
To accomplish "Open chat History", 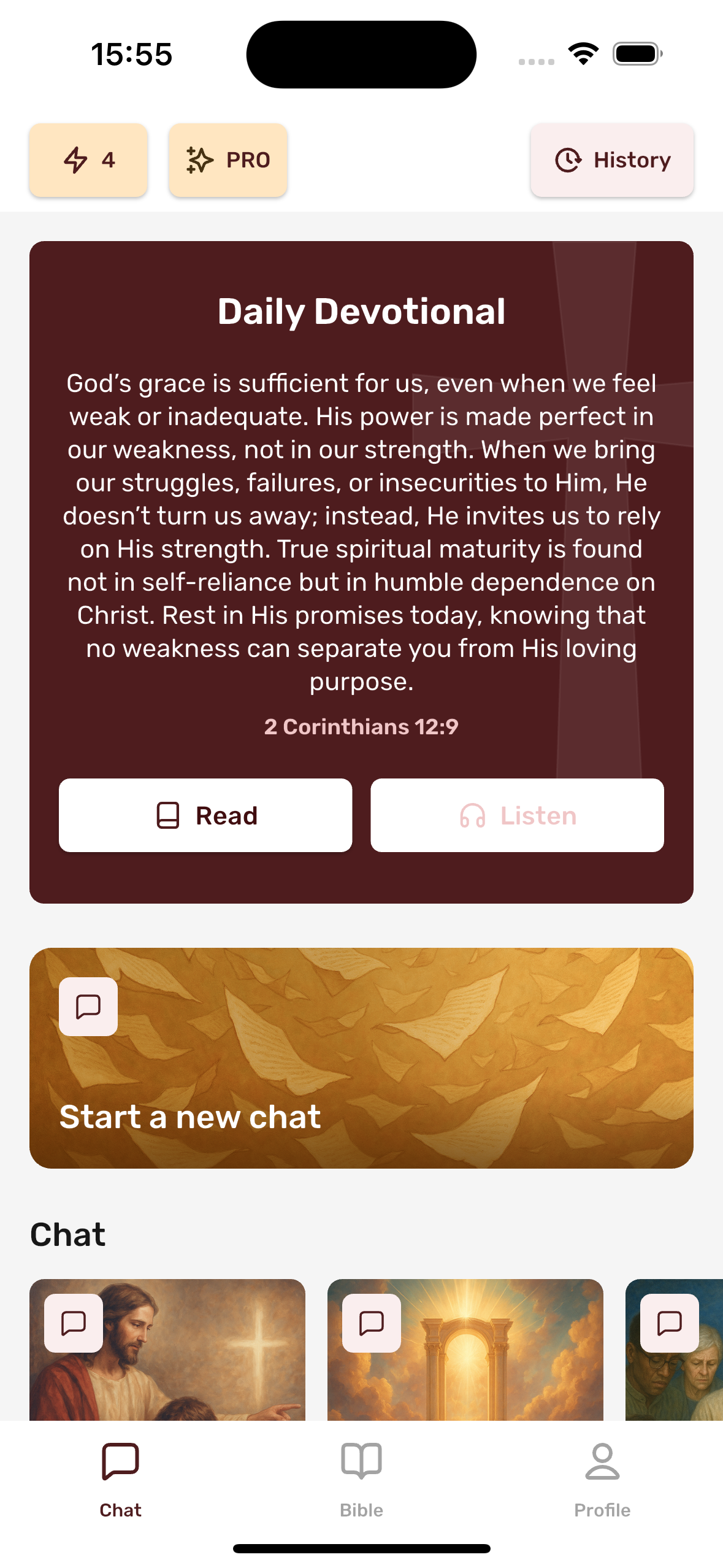I will [x=612, y=160].
